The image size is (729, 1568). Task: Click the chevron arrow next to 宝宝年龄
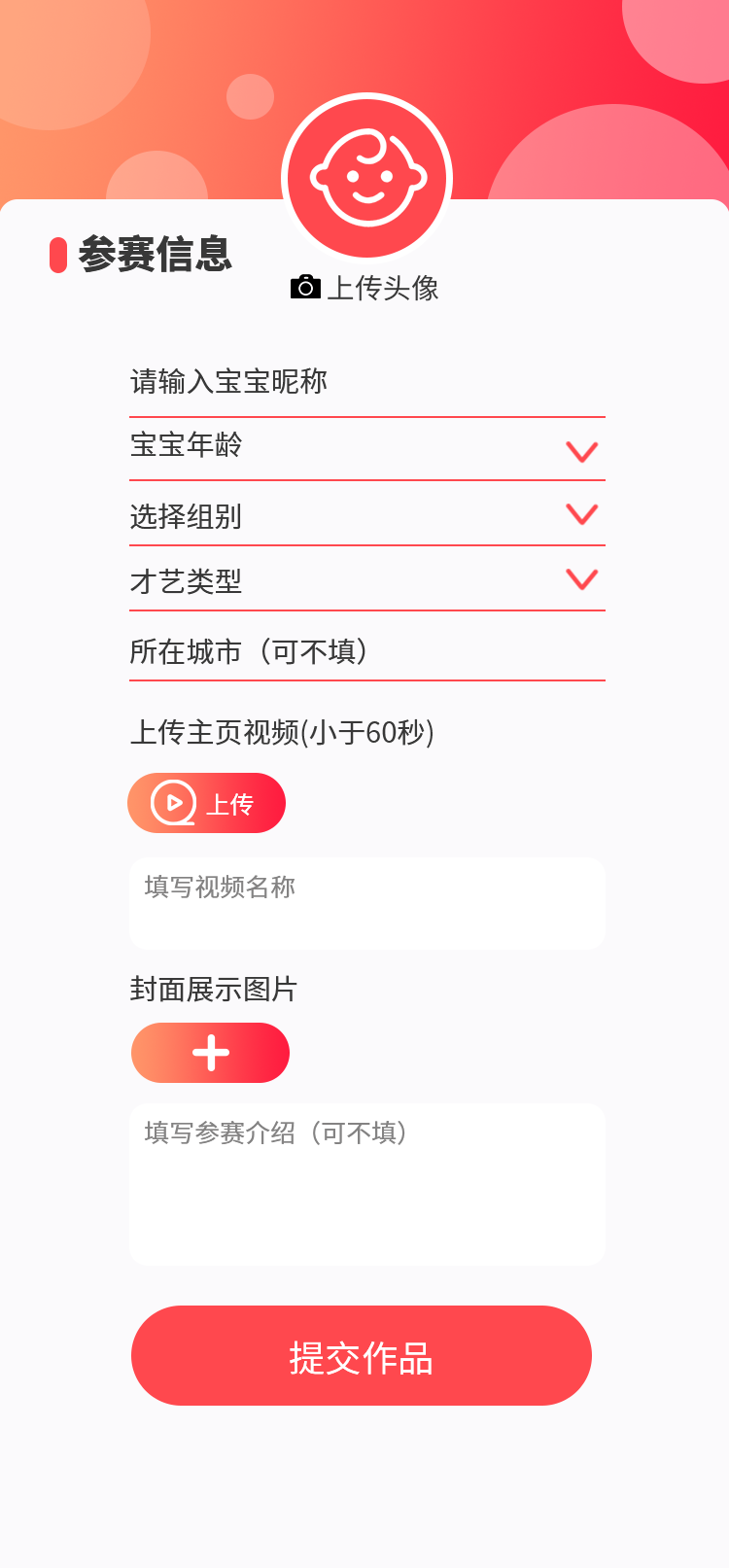click(582, 450)
